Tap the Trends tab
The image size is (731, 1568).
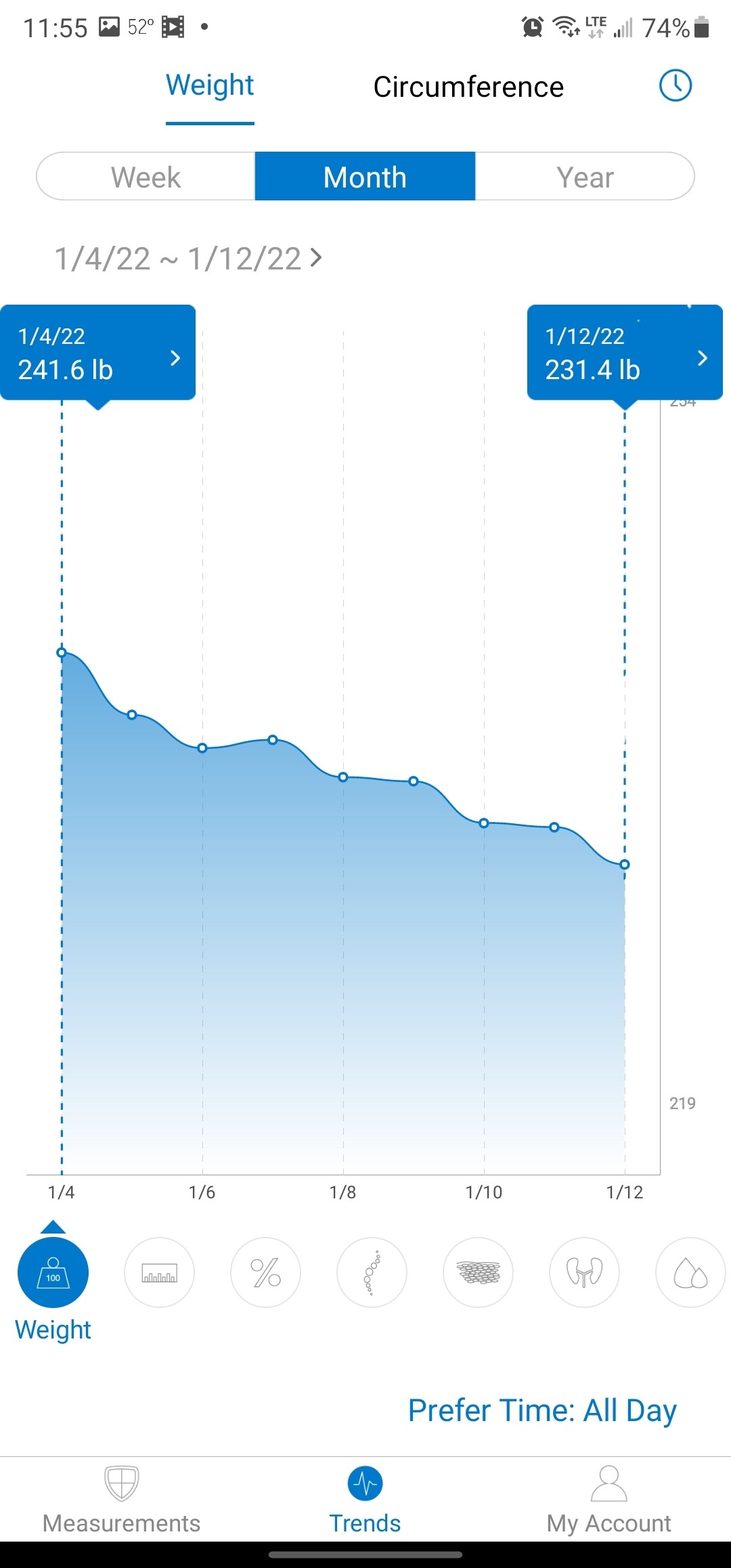click(365, 1498)
